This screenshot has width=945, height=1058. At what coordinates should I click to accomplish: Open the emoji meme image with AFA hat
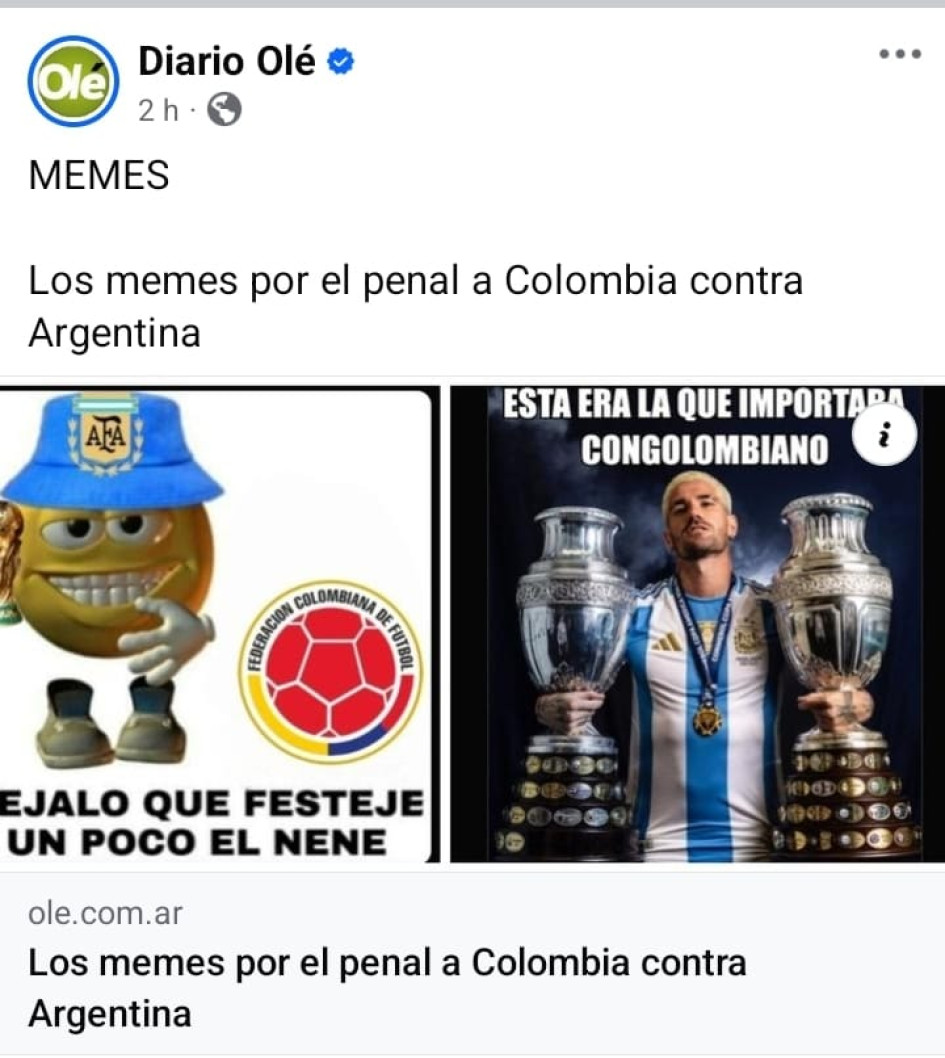[x=218, y=624]
